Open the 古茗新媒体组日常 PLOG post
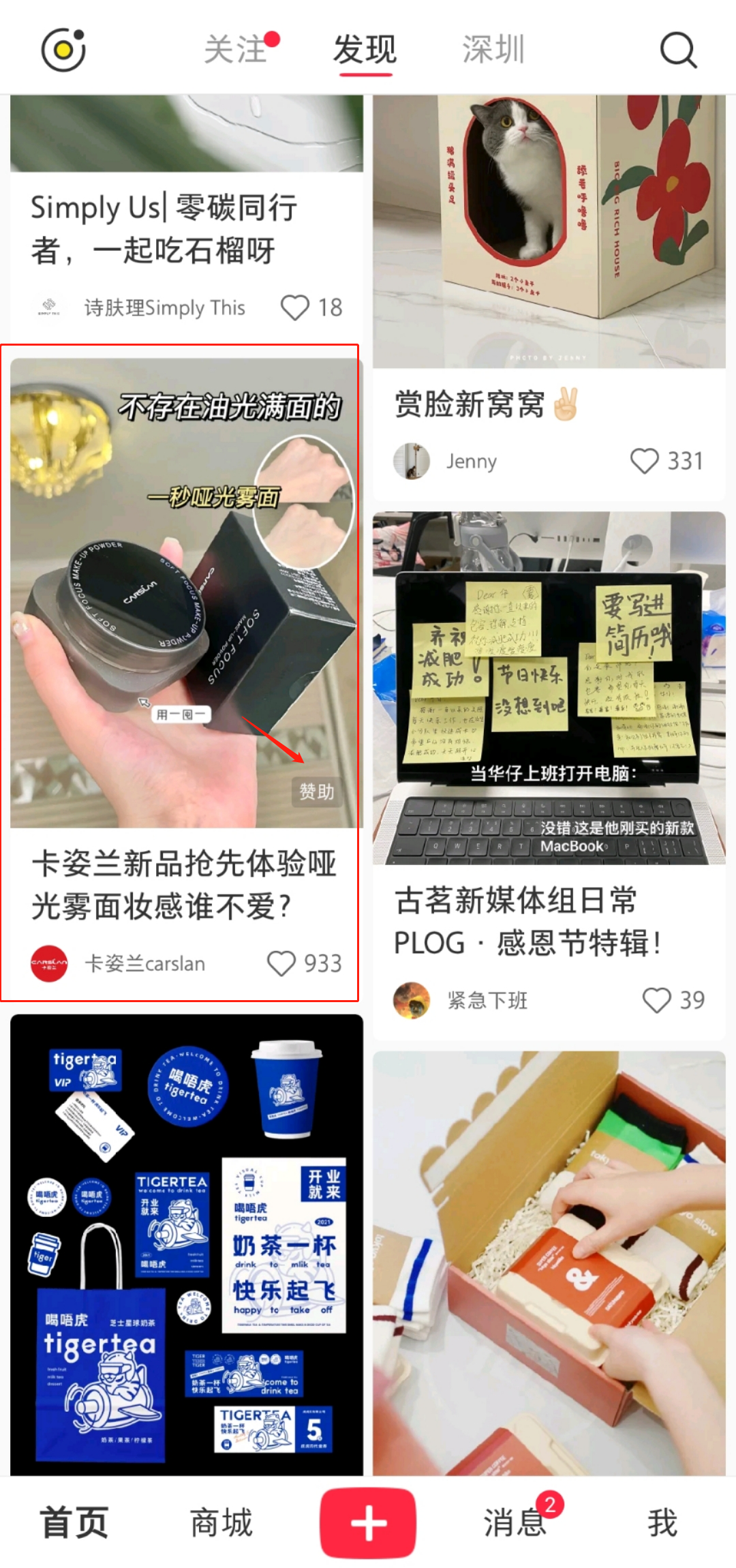Viewport: 736px width, 1568px height. [x=549, y=689]
